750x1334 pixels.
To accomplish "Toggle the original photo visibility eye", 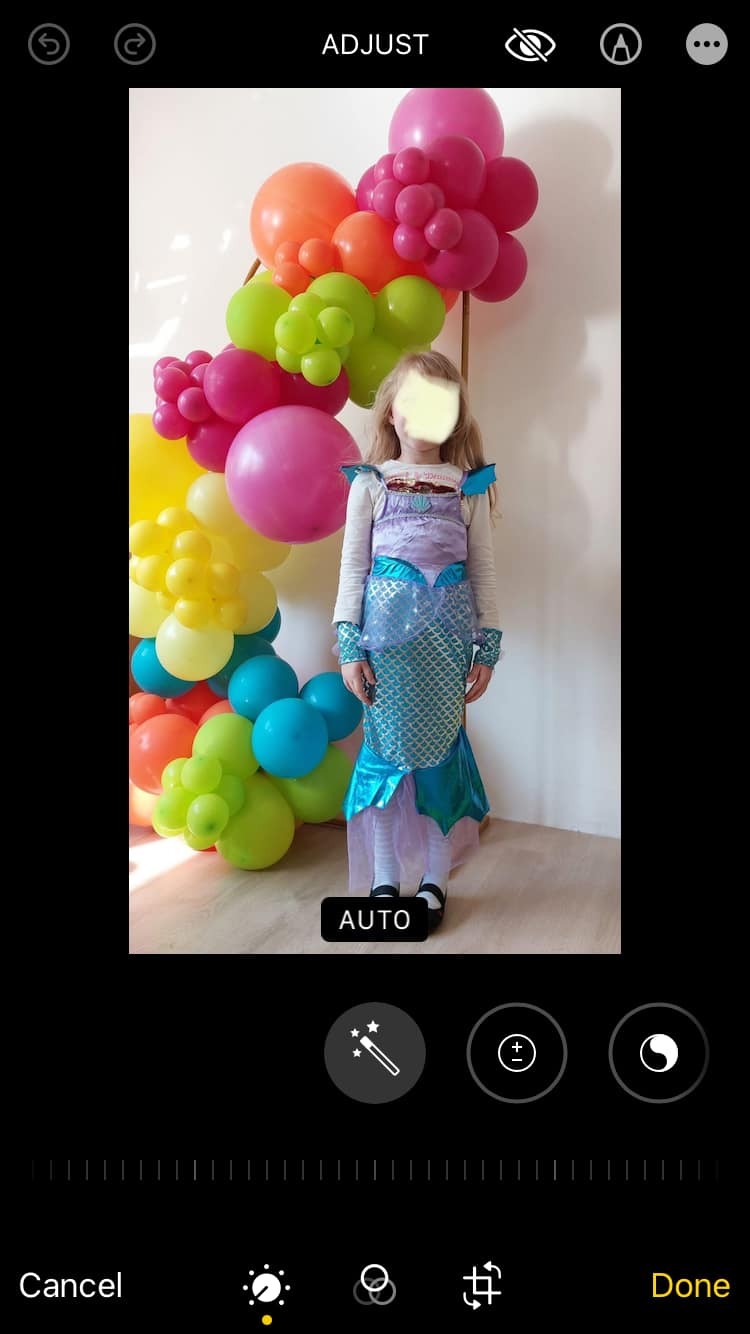I will pos(530,45).
